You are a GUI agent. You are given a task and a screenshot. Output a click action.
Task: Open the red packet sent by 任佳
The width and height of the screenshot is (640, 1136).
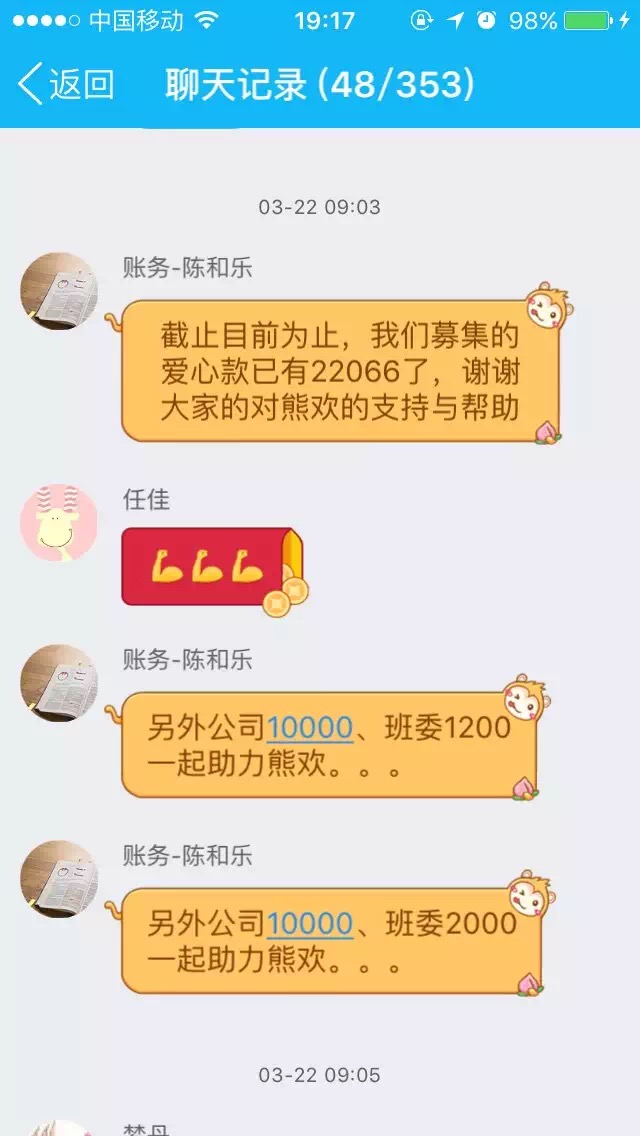(x=211, y=567)
